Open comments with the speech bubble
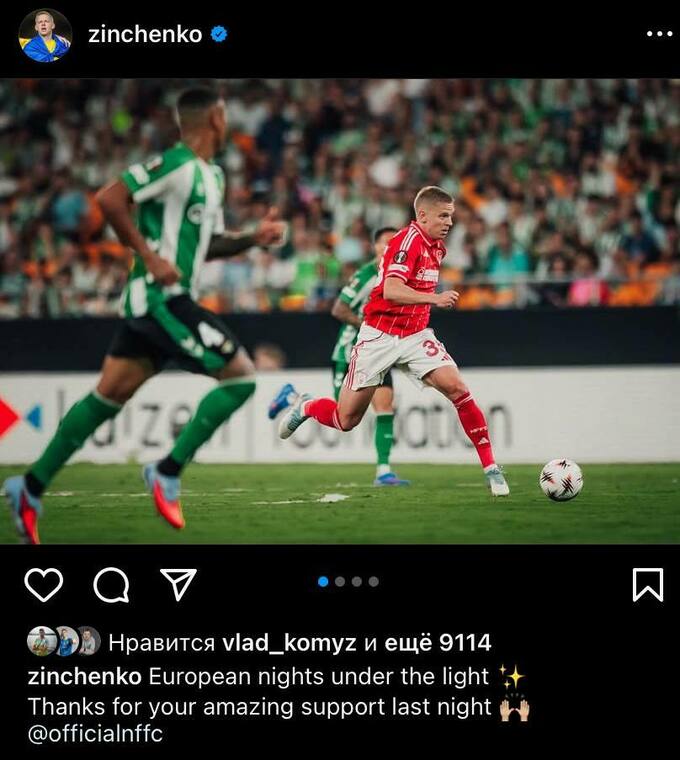This screenshot has width=680, height=760. pyautogui.click(x=111, y=584)
